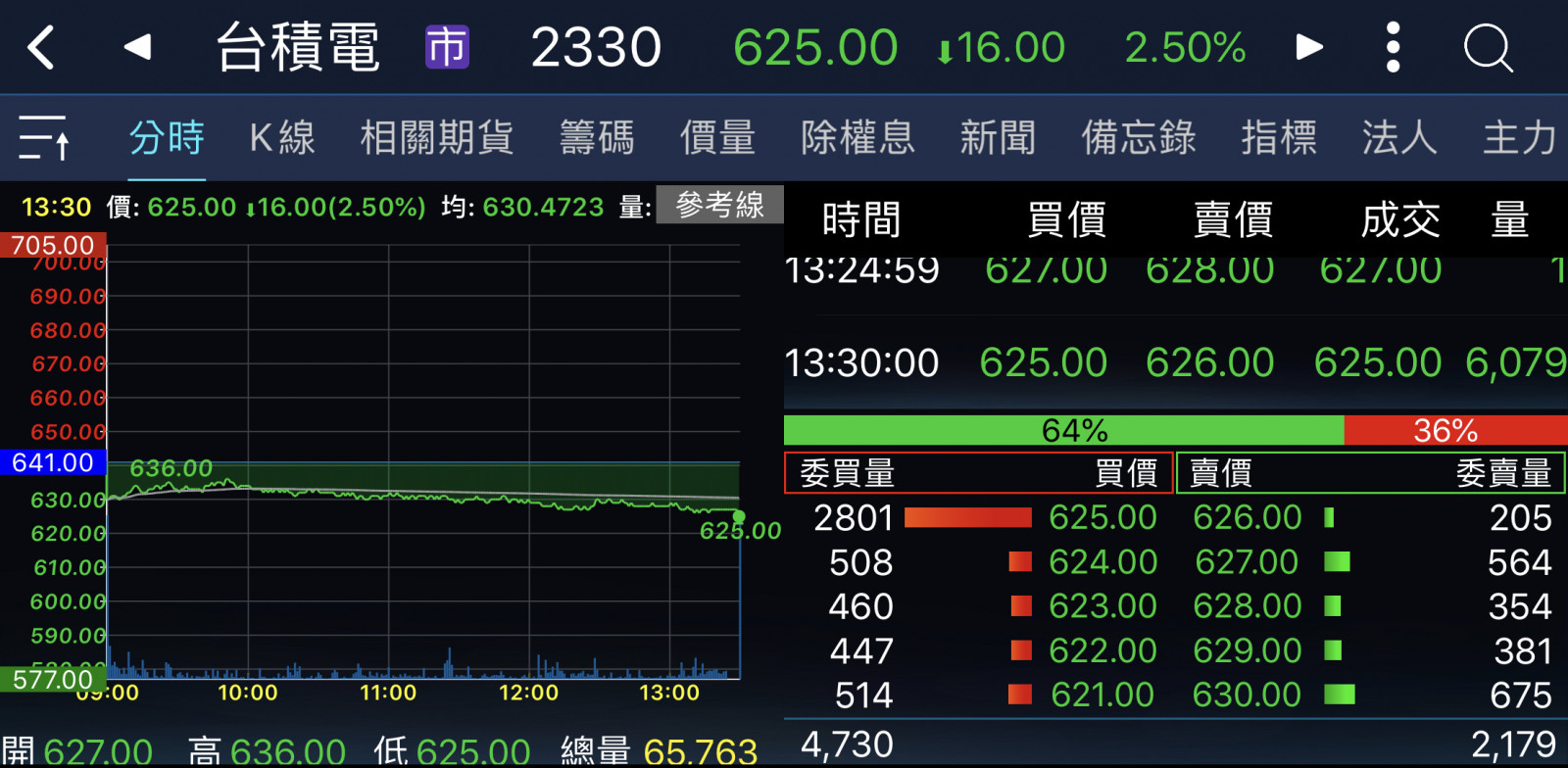Switch to the 新聞 tab
The height and width of the screenshot is (768, 1568).
coord(998,138)
